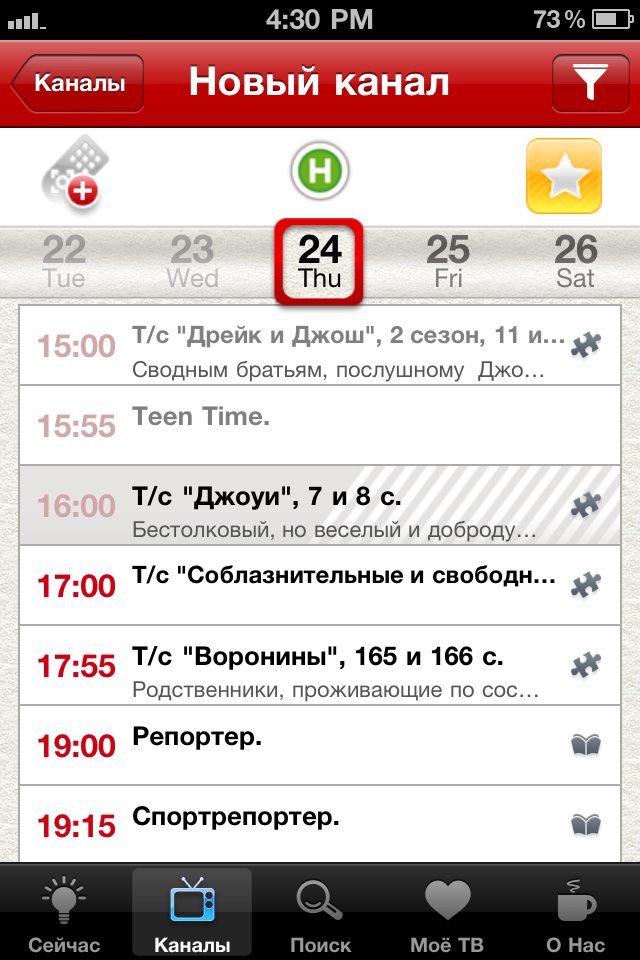Image resolution: width=640 pixels, height=960 pixels.
Task: Open 17:55 "Воронины" program details
Action: pyautogui.click(x=320, y=665)
